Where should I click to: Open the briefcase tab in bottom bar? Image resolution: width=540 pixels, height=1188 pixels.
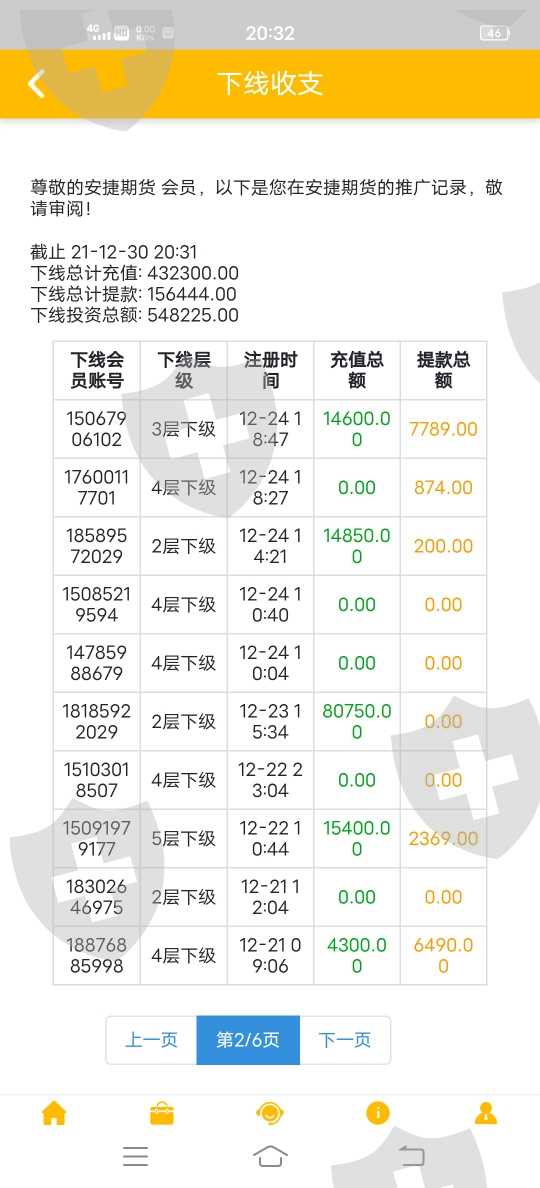coord(162,1113)
